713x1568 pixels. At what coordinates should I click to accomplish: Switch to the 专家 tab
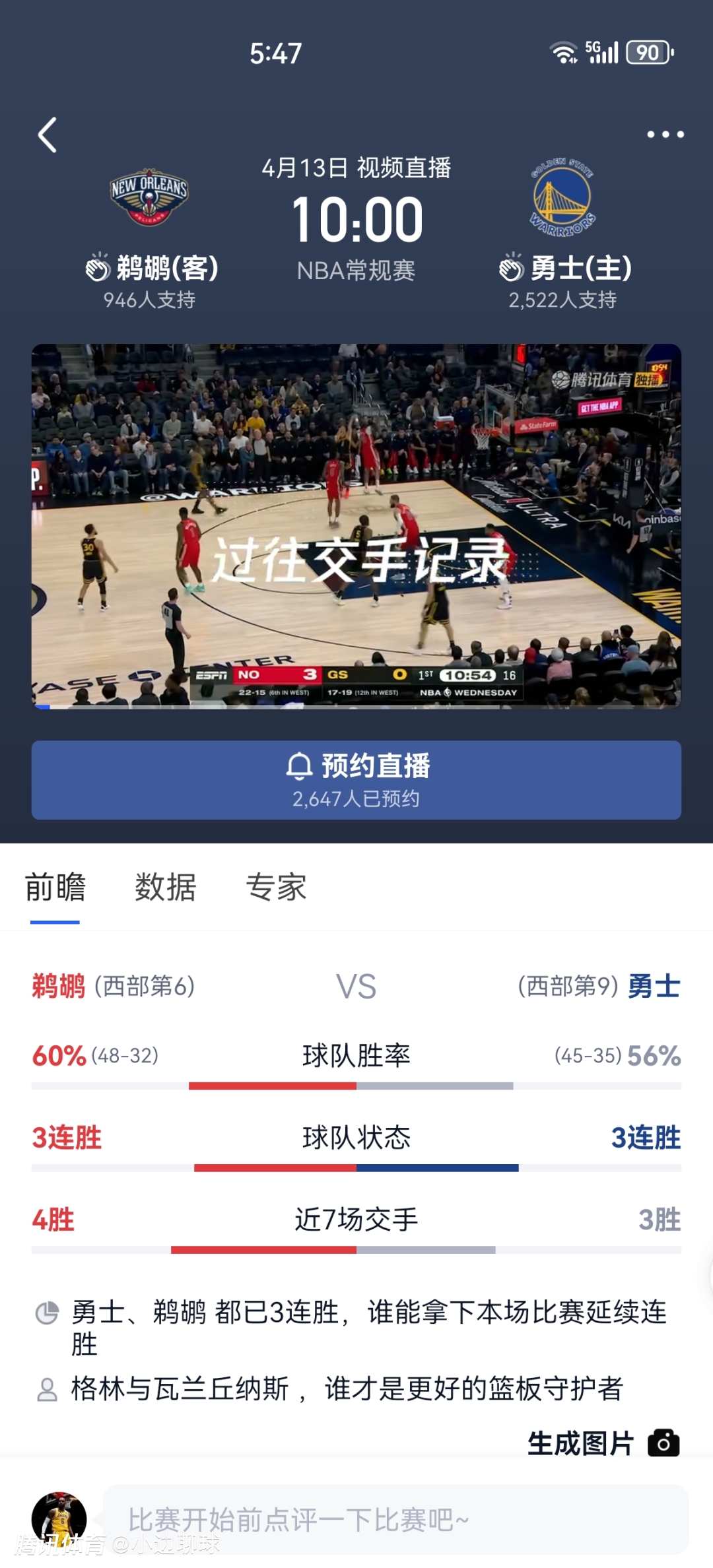click(x=276, y=887)
